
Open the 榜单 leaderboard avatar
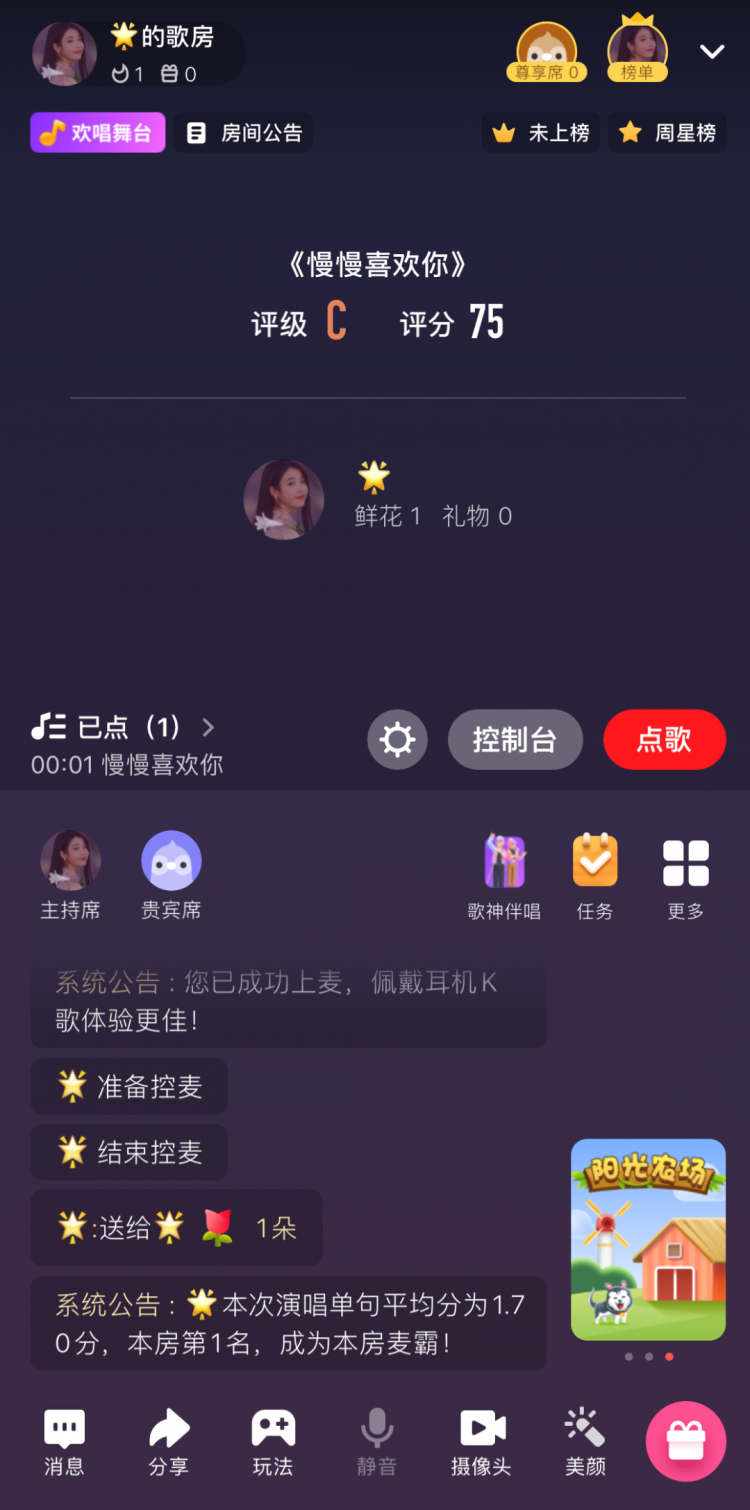[638, 50]
